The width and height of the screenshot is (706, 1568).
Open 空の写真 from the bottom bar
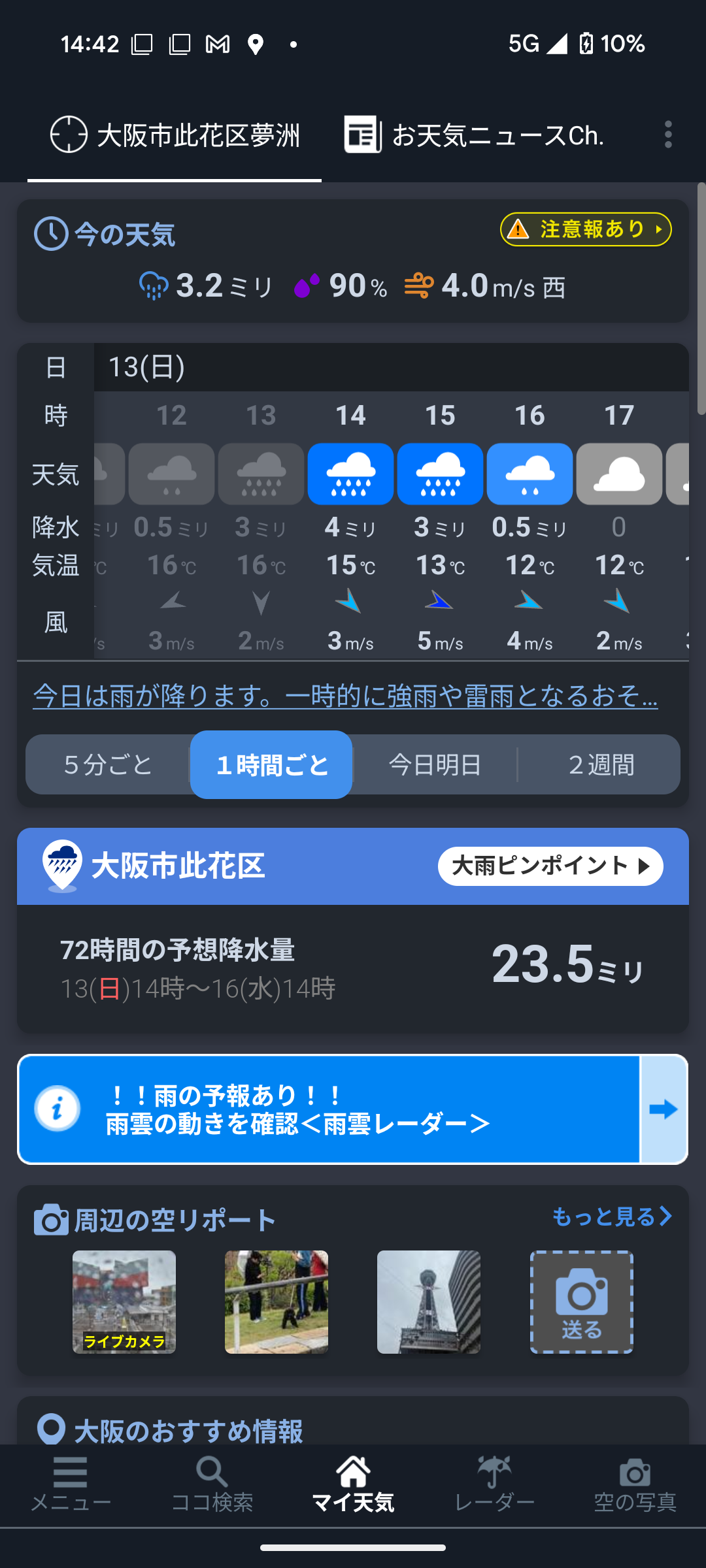point(635,1484)
